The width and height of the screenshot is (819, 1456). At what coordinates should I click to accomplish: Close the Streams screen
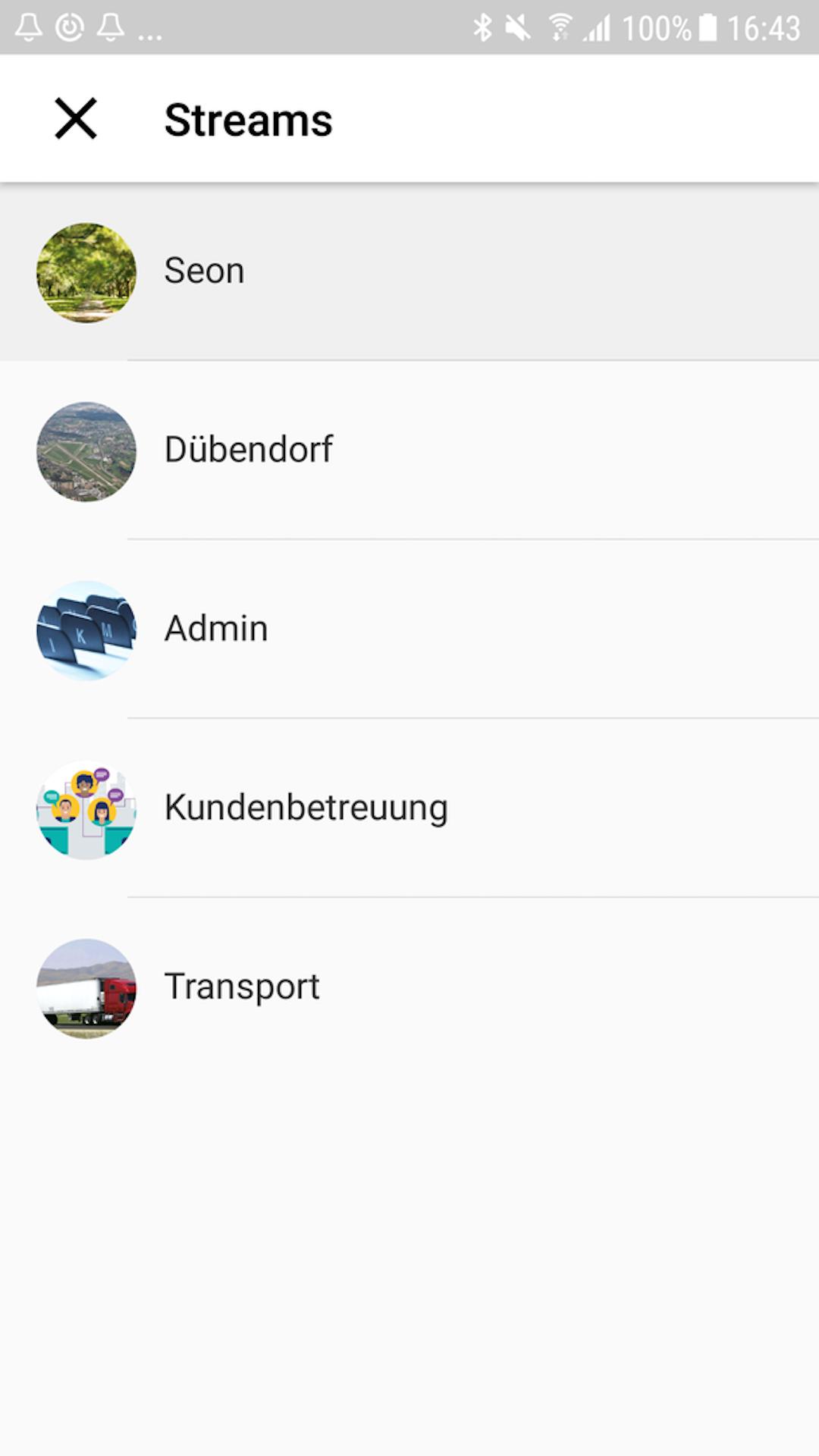[76, 118]
